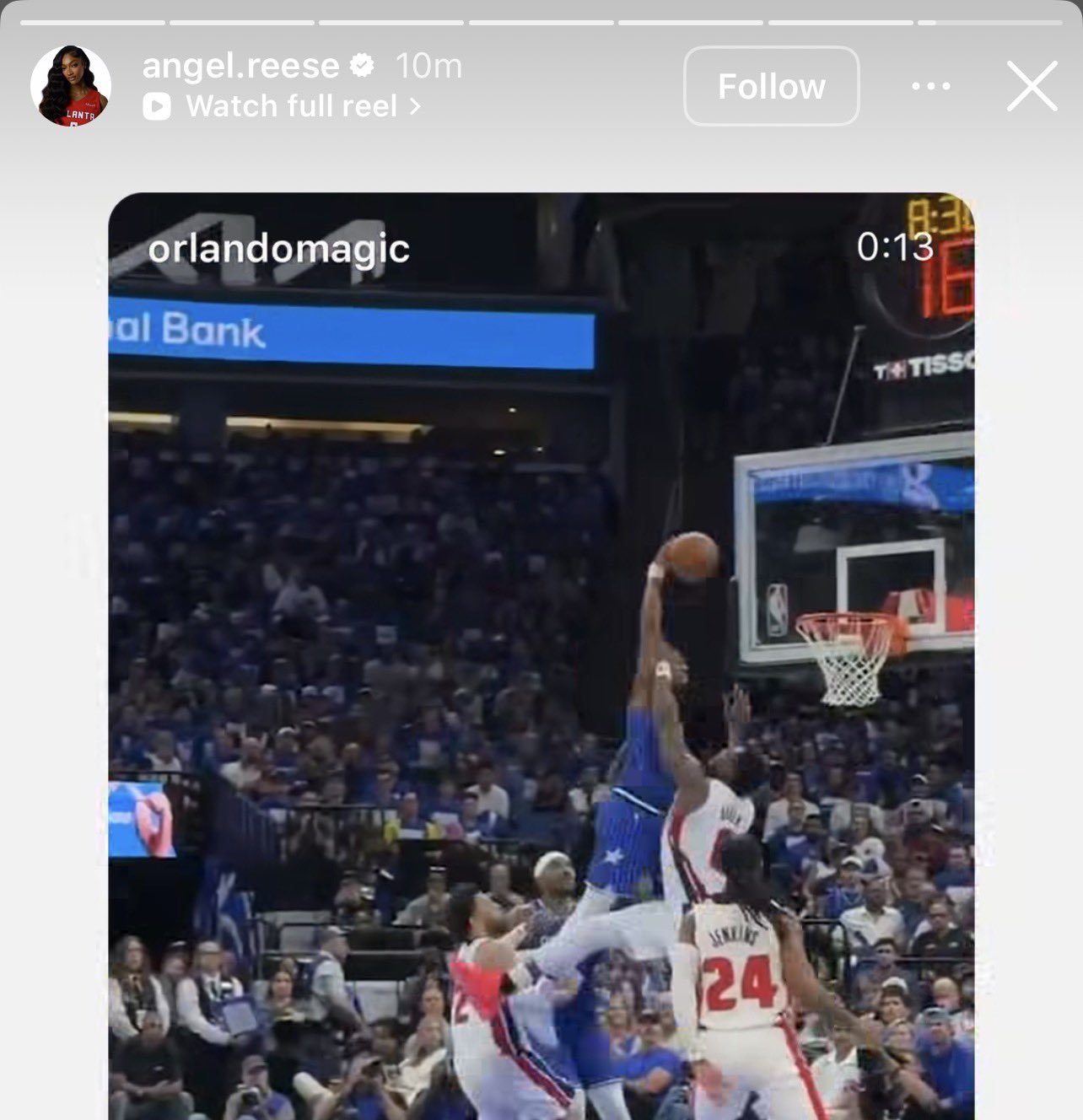
Task: Tap Watch full reel link
Action: (x=282, y=106)
